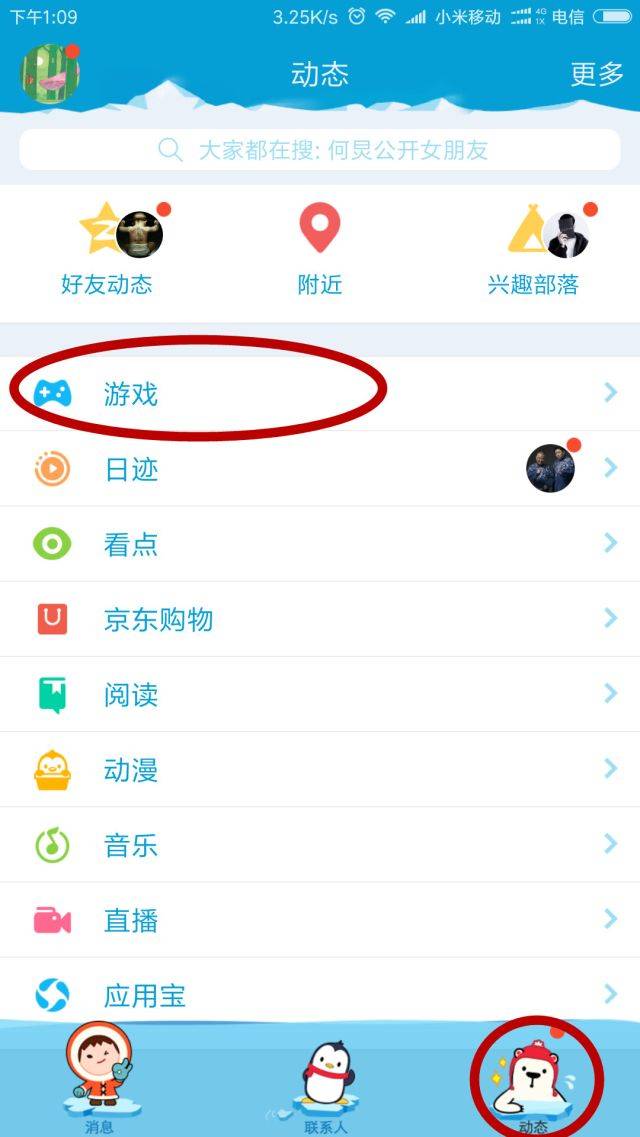Open 京东购物 shopping

(320, 619)
